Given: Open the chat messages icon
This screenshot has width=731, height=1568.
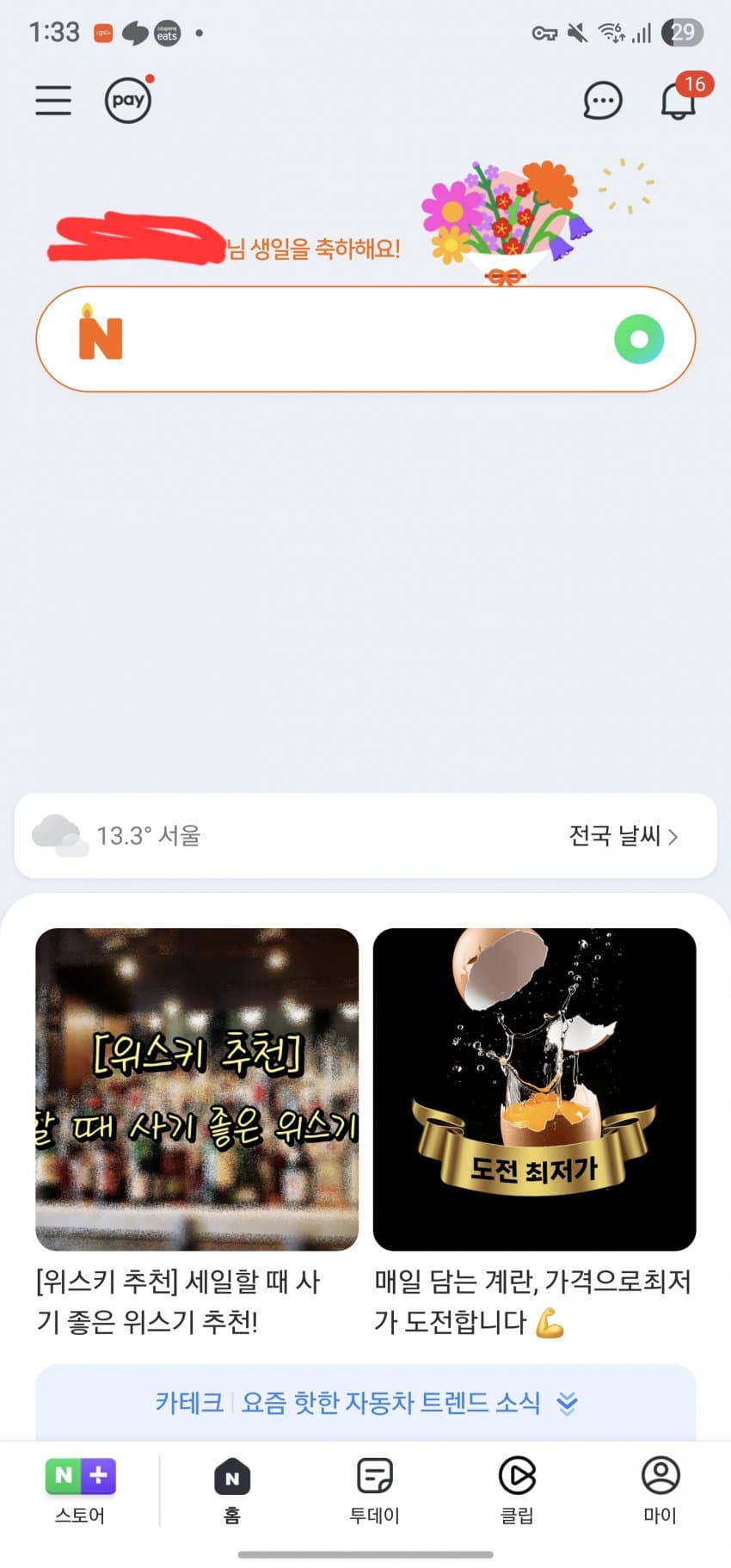Looking at the screenshot, I should (602, 101).
